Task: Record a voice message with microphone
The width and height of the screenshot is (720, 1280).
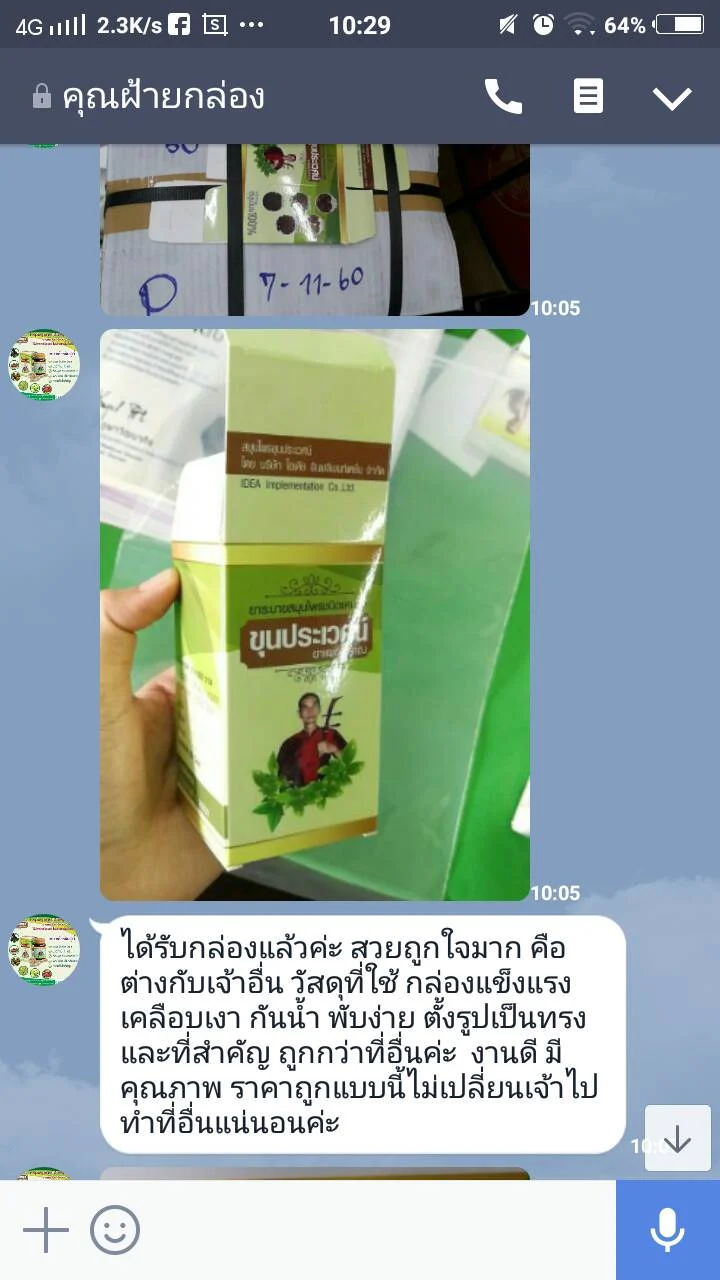Action: pyautogui.click(x=668, y=1230)
